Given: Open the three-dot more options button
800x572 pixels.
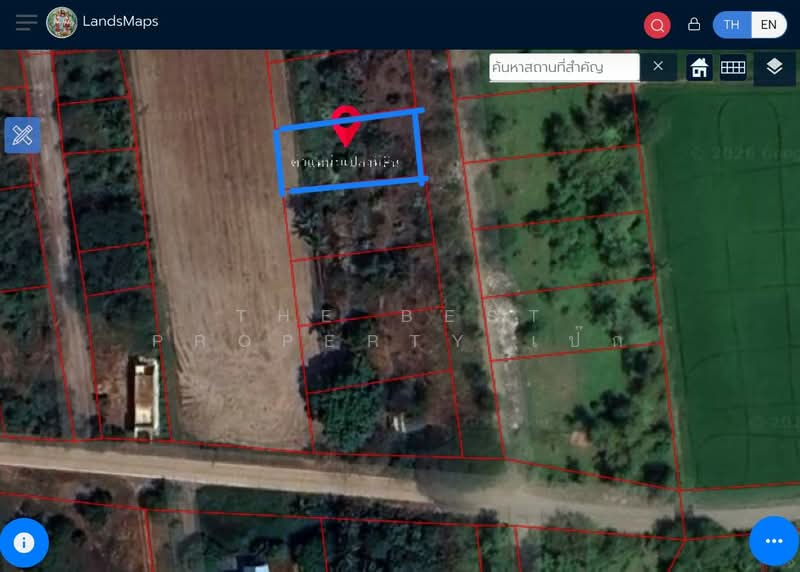Looking at the screenshot, I should [773, 541].
